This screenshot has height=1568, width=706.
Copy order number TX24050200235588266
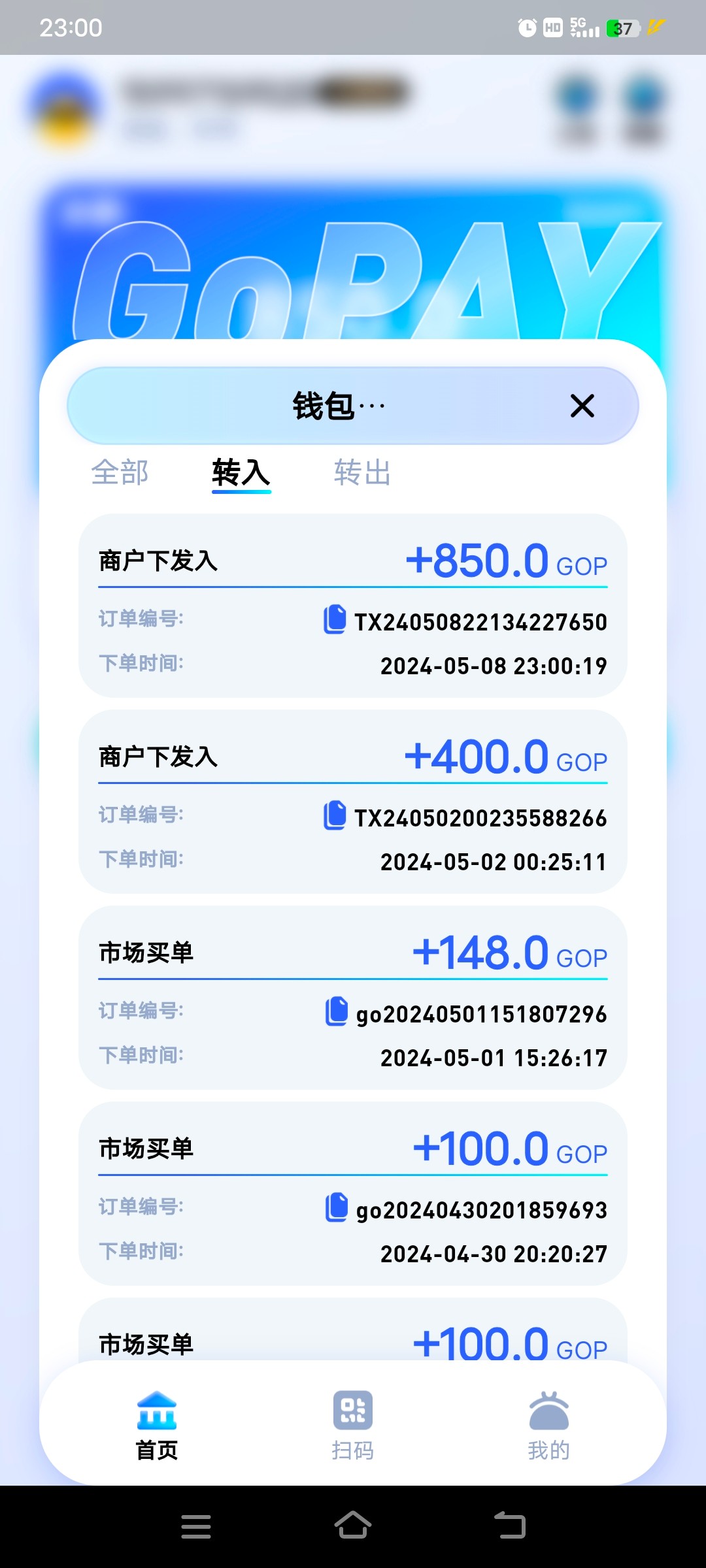[335, 815]
